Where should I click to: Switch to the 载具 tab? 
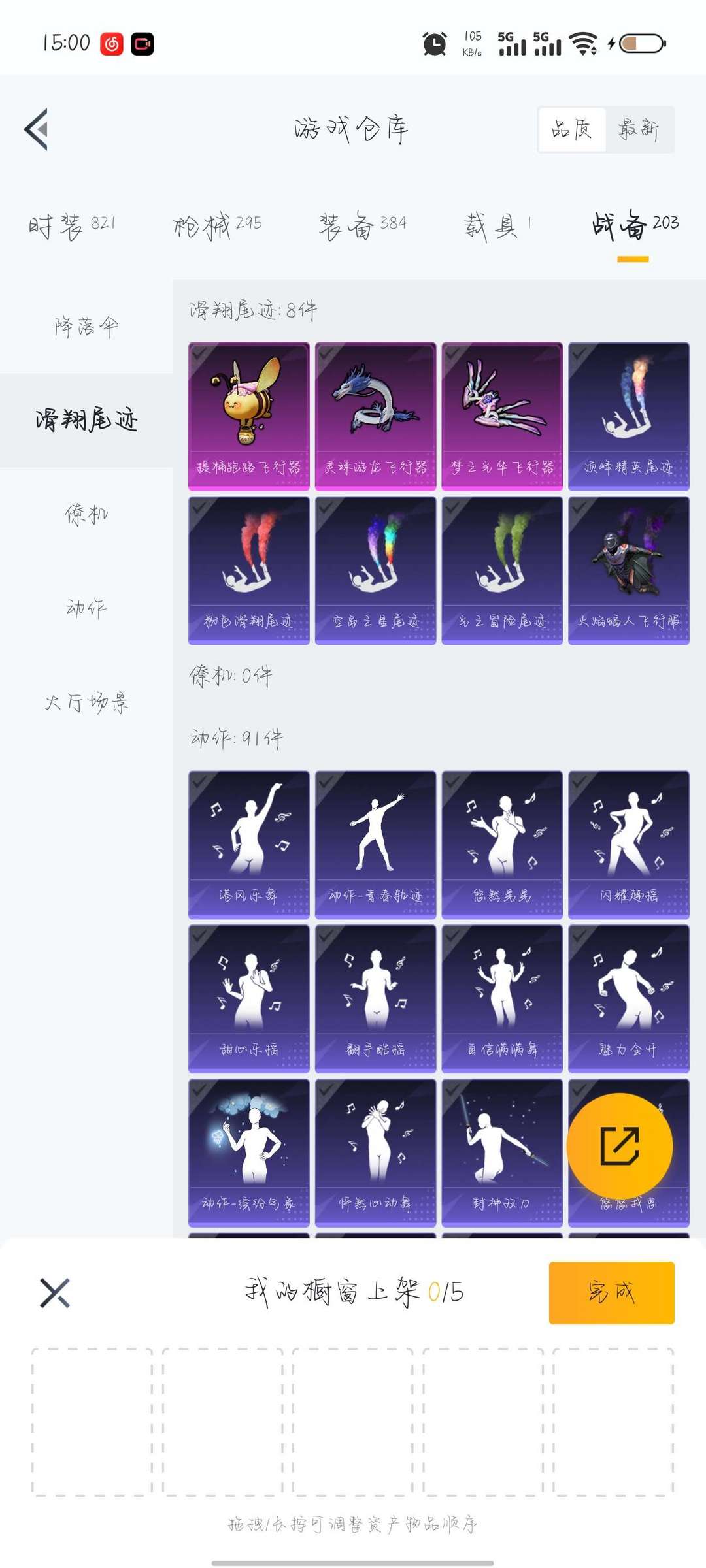point(497,225)
